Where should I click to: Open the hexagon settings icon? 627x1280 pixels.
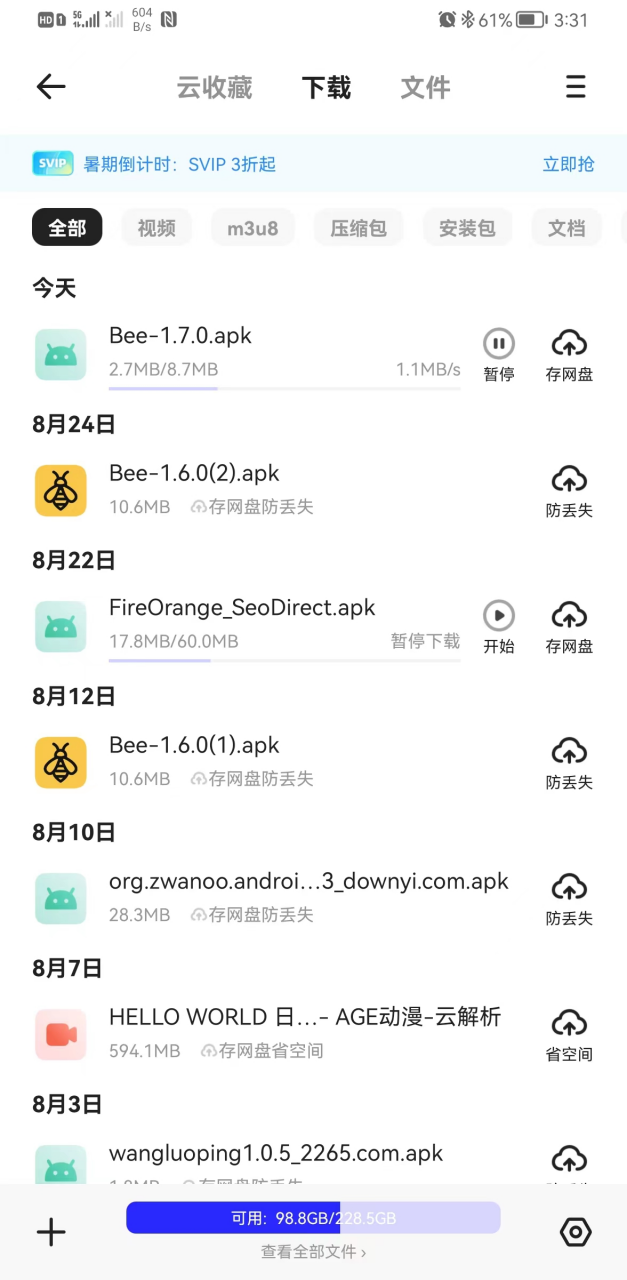(x=575, y=1232)
